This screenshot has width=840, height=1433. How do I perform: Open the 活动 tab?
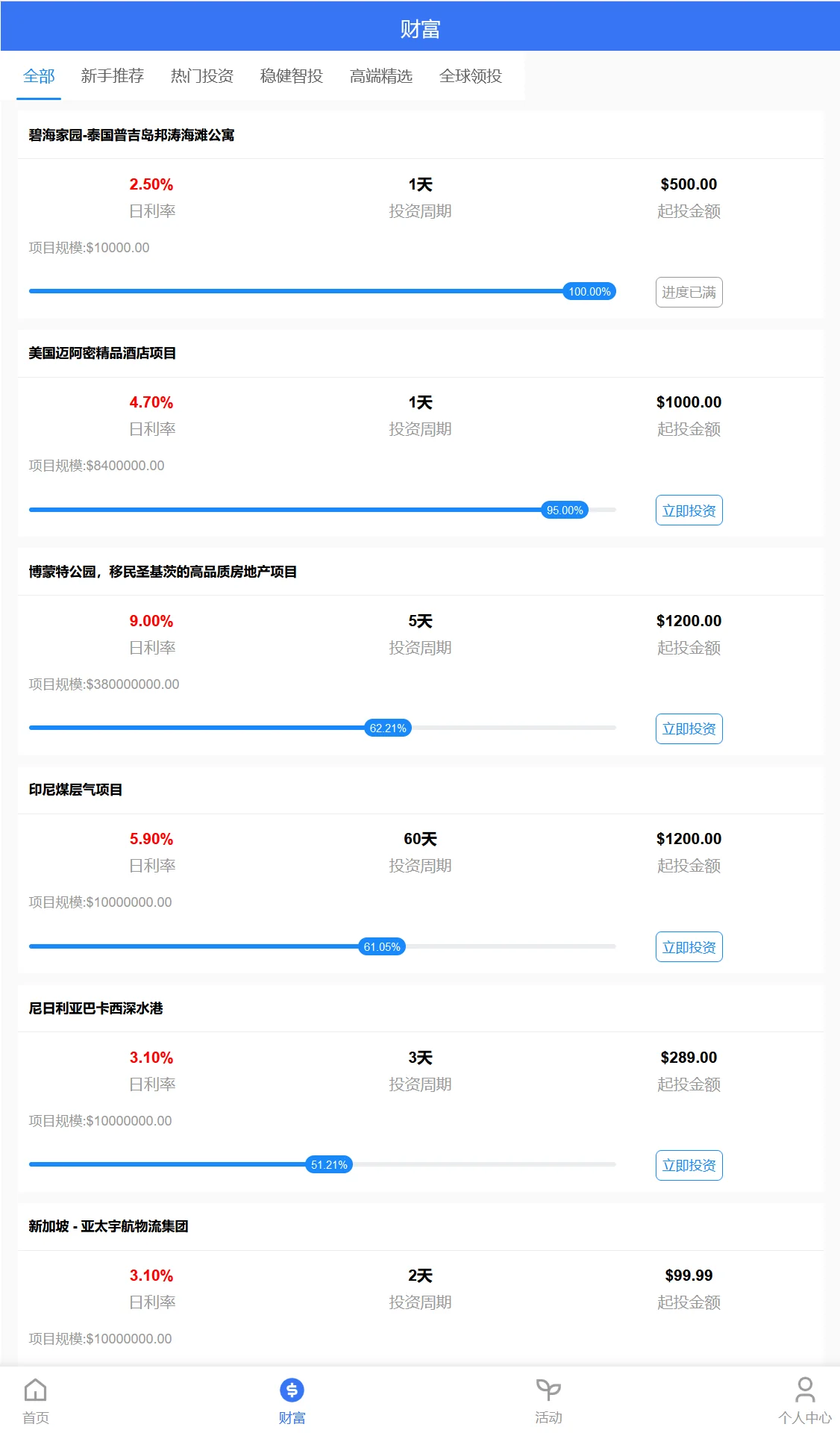548,1401
